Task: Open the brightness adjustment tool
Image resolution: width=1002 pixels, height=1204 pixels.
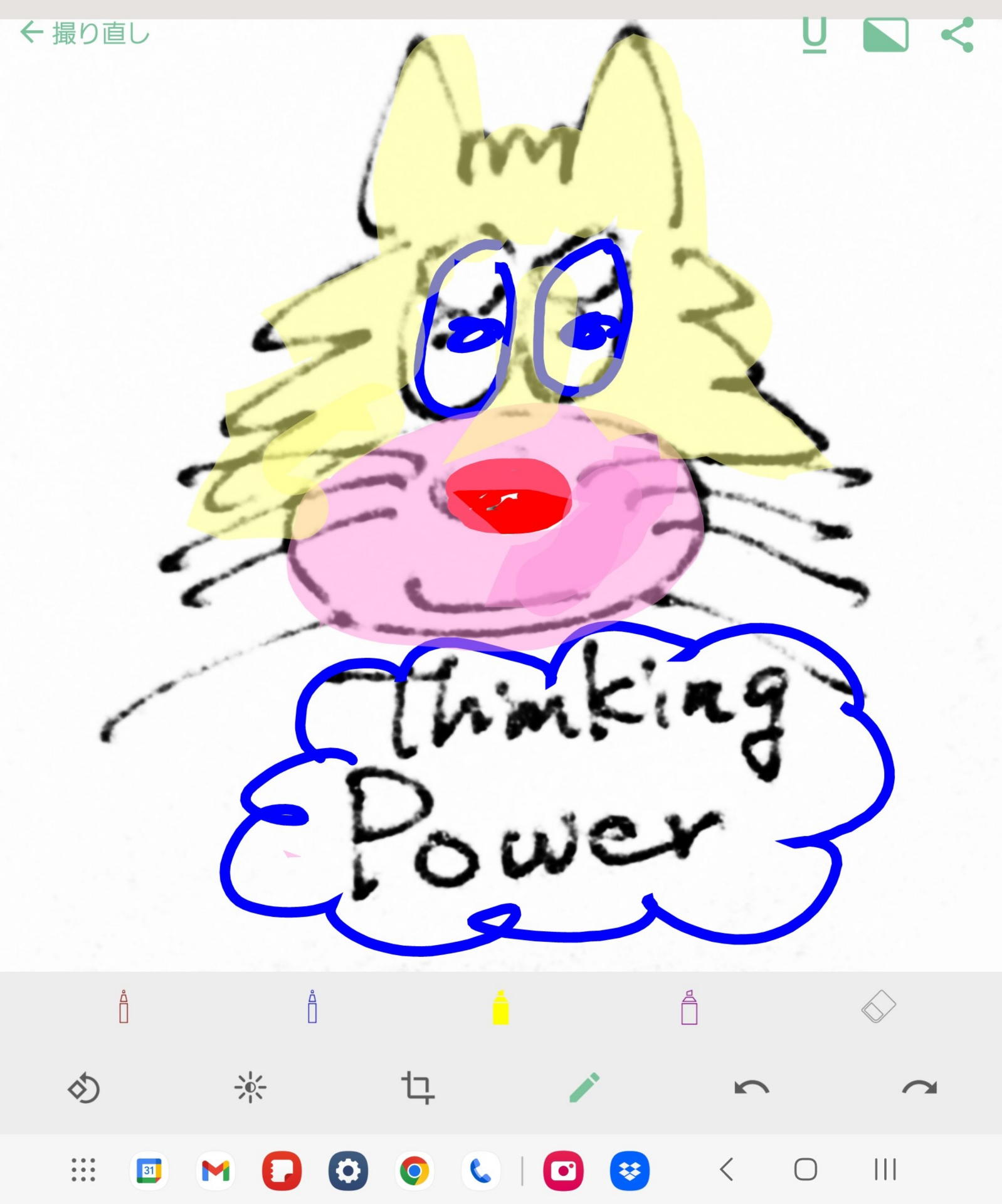Action: pos(250,1088)
